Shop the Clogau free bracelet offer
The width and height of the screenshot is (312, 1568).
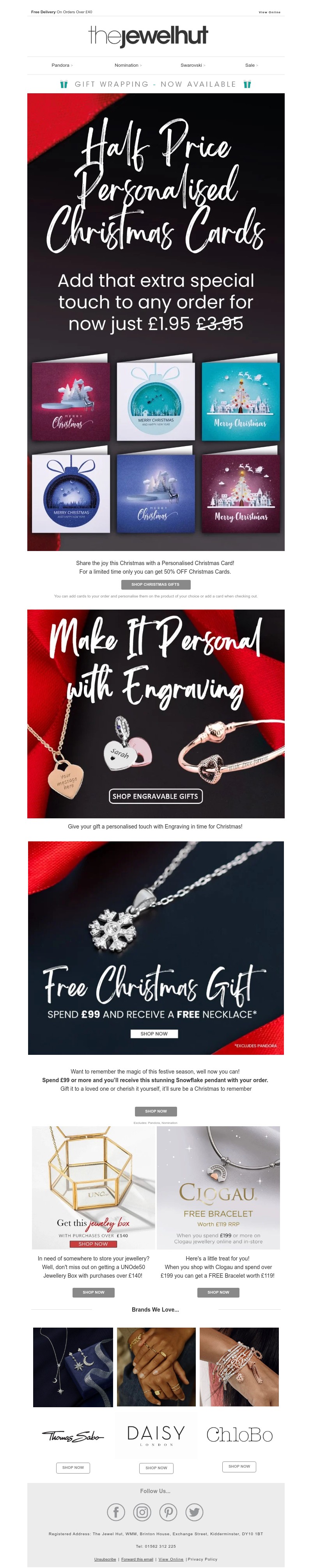pyautogui.click(x=218, y=1292)
